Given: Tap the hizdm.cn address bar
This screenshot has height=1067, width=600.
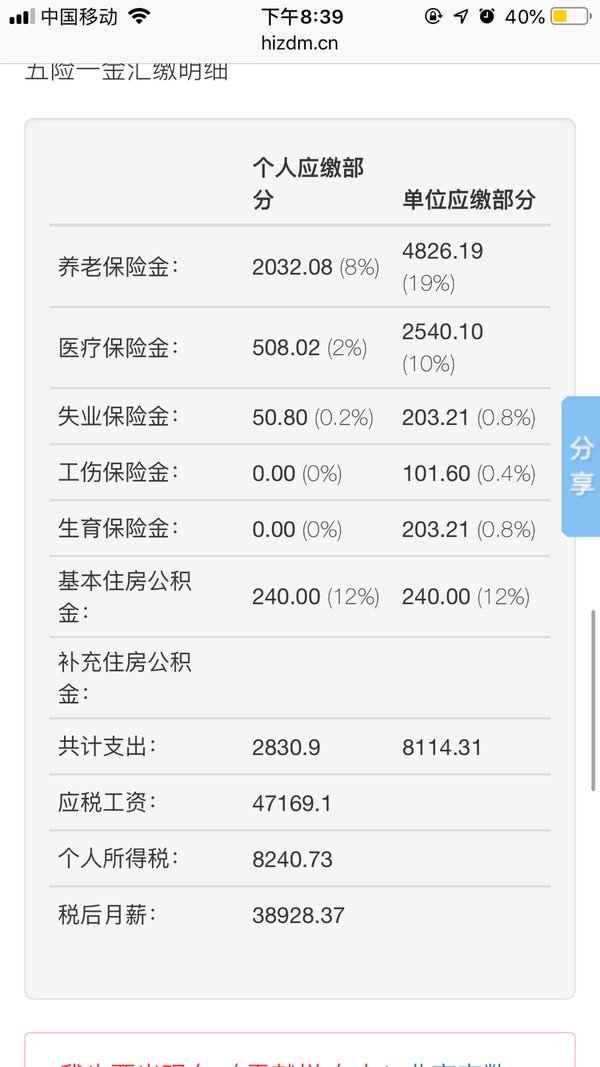Looking at the screenshot, I should [300, 44].
